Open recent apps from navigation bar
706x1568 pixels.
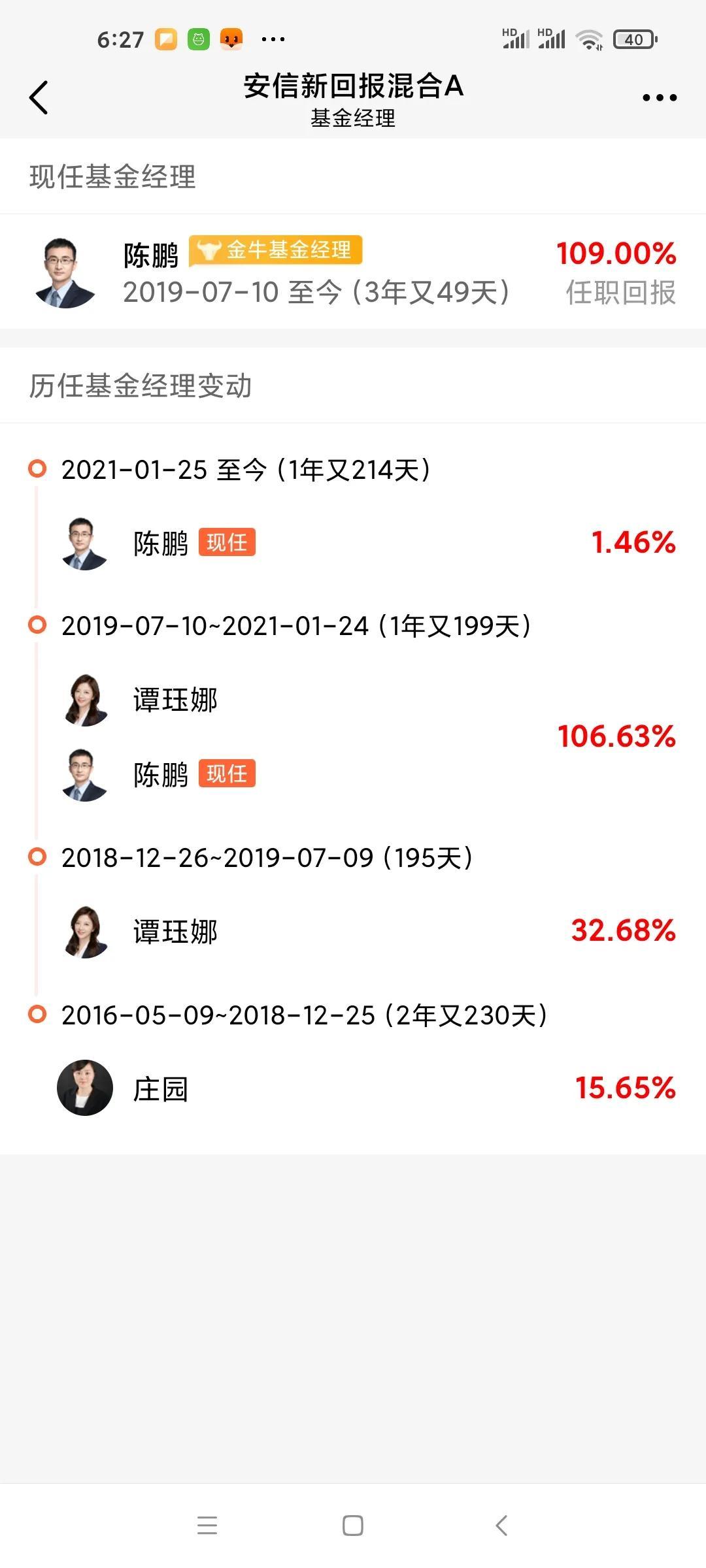207,1526
